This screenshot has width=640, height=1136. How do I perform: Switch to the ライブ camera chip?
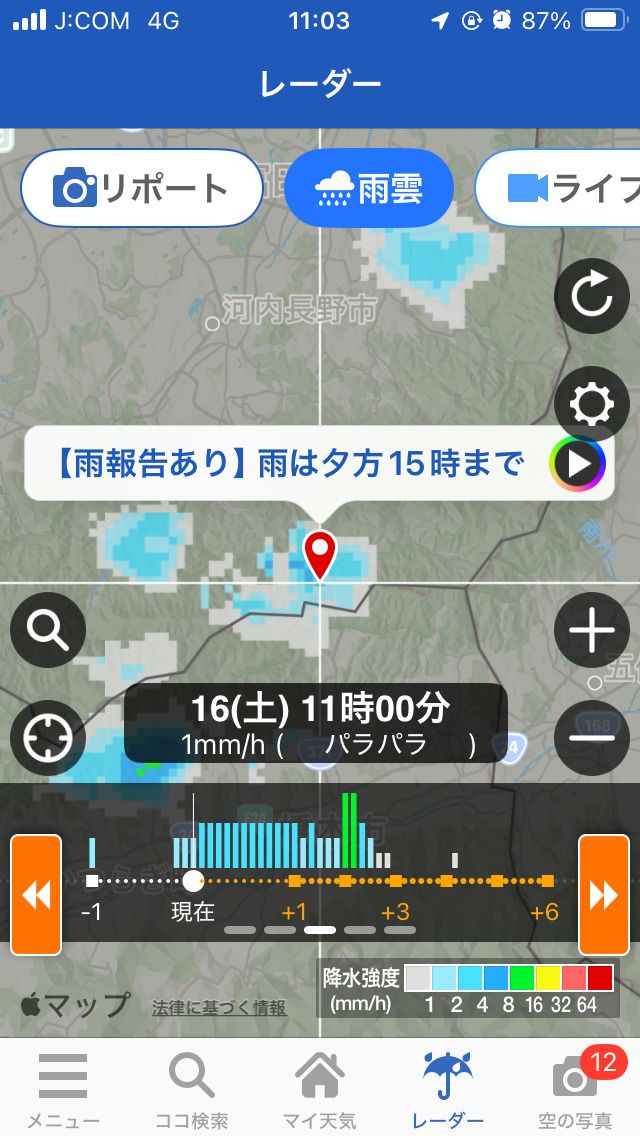point(570,188)
